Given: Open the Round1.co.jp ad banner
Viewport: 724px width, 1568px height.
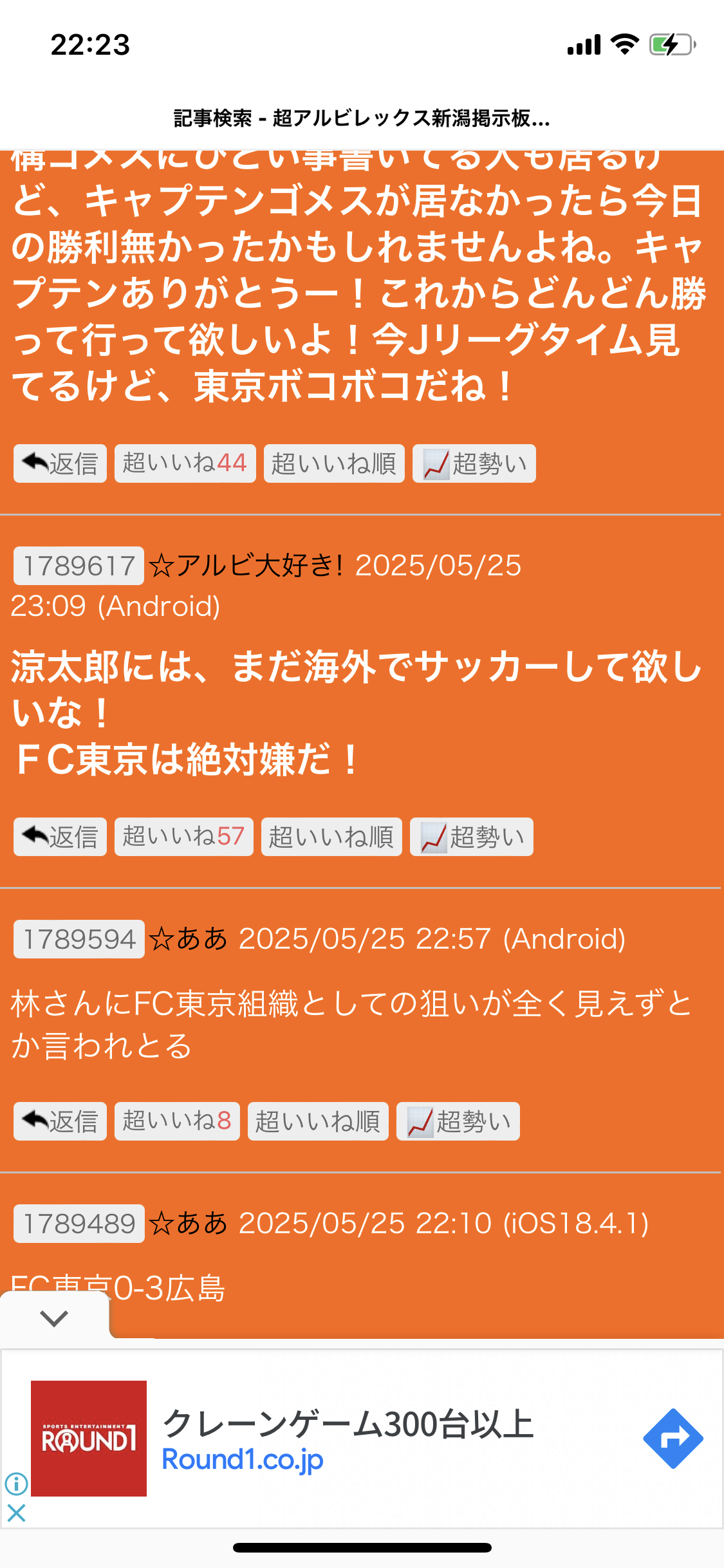Looking at the screenshot, I should [348, 1439].
